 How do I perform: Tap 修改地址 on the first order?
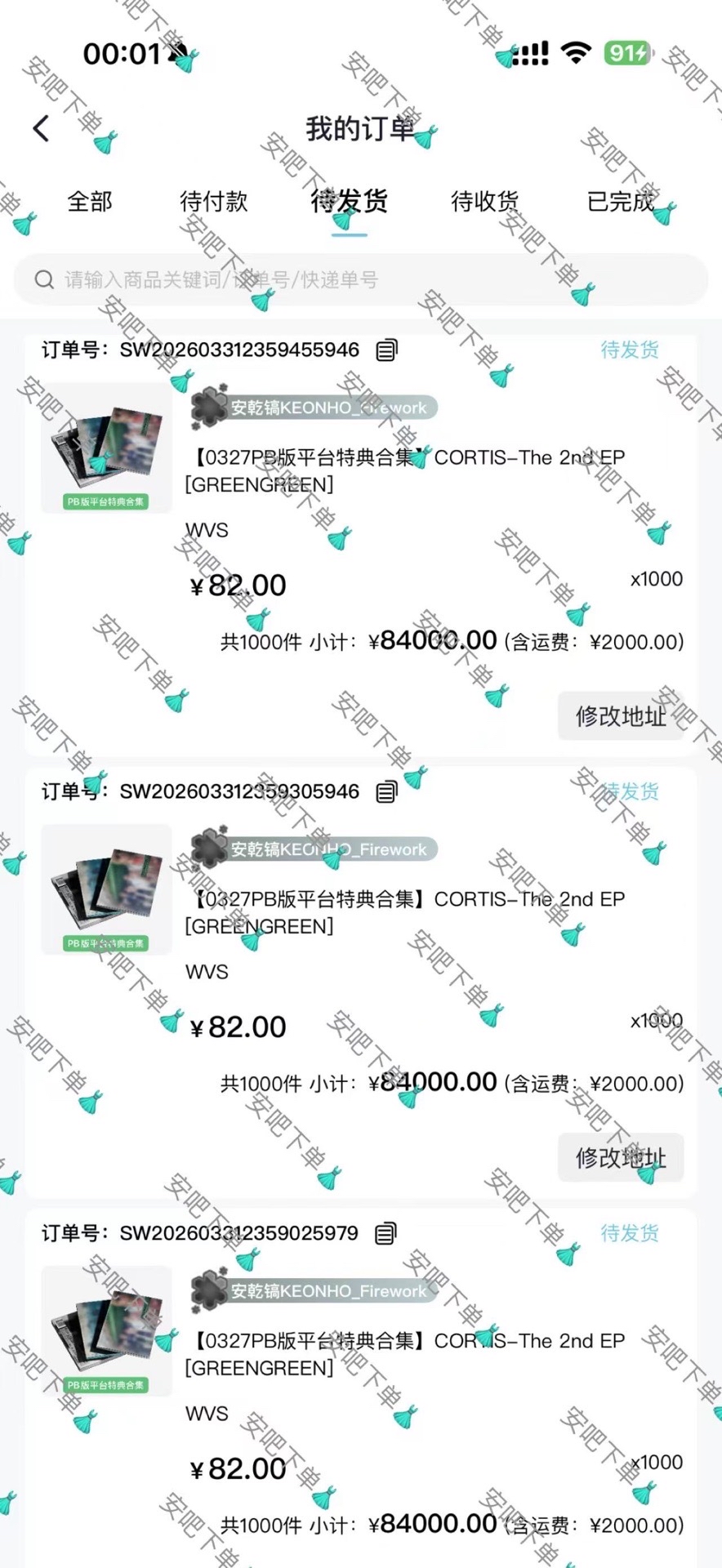tap(621, 716)
